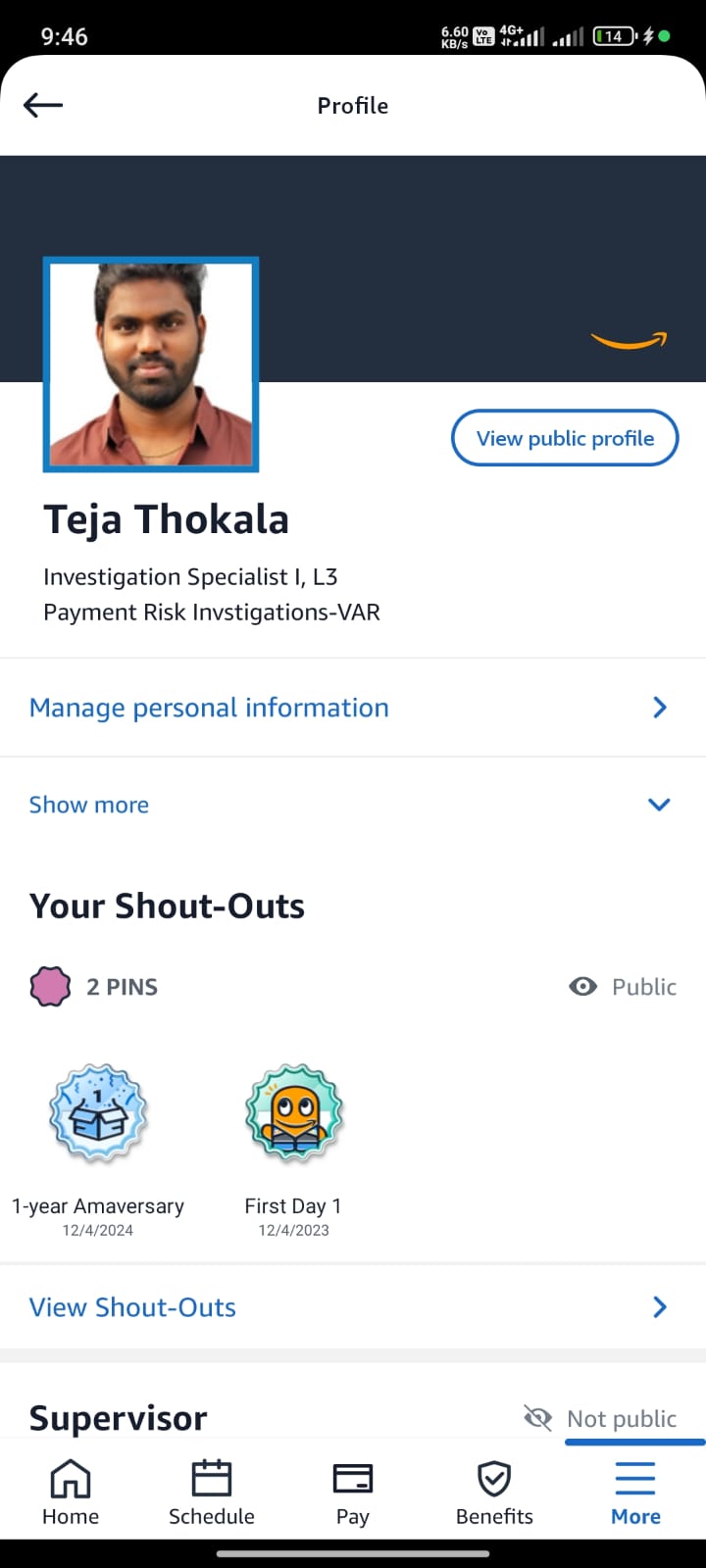The height and width of the screenshot is (1568, 706).
Task: Go back using the arrow icon
Action: [x=43, y=106]
